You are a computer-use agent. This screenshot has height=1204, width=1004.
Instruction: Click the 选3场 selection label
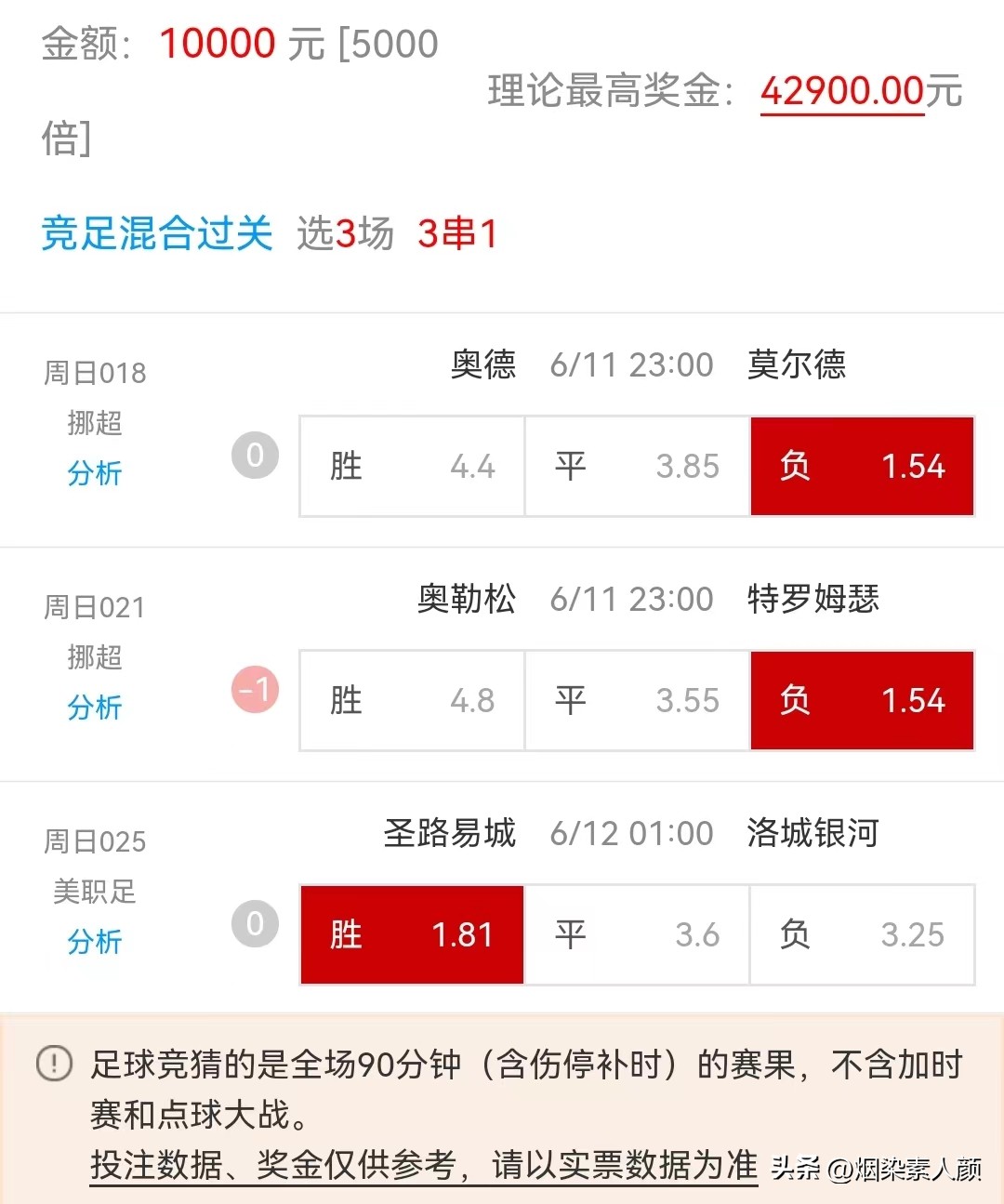(345, 234)
